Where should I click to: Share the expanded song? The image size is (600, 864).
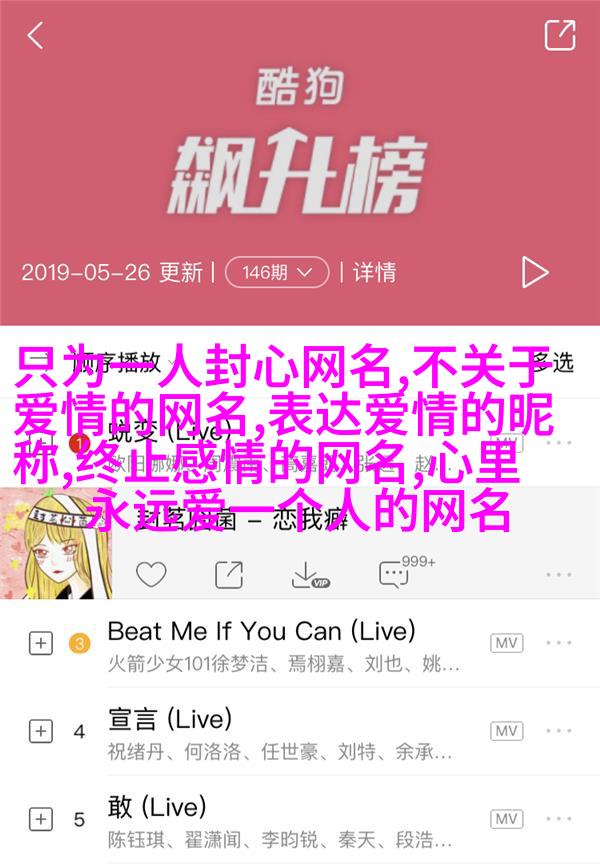(x=228, y=574)
